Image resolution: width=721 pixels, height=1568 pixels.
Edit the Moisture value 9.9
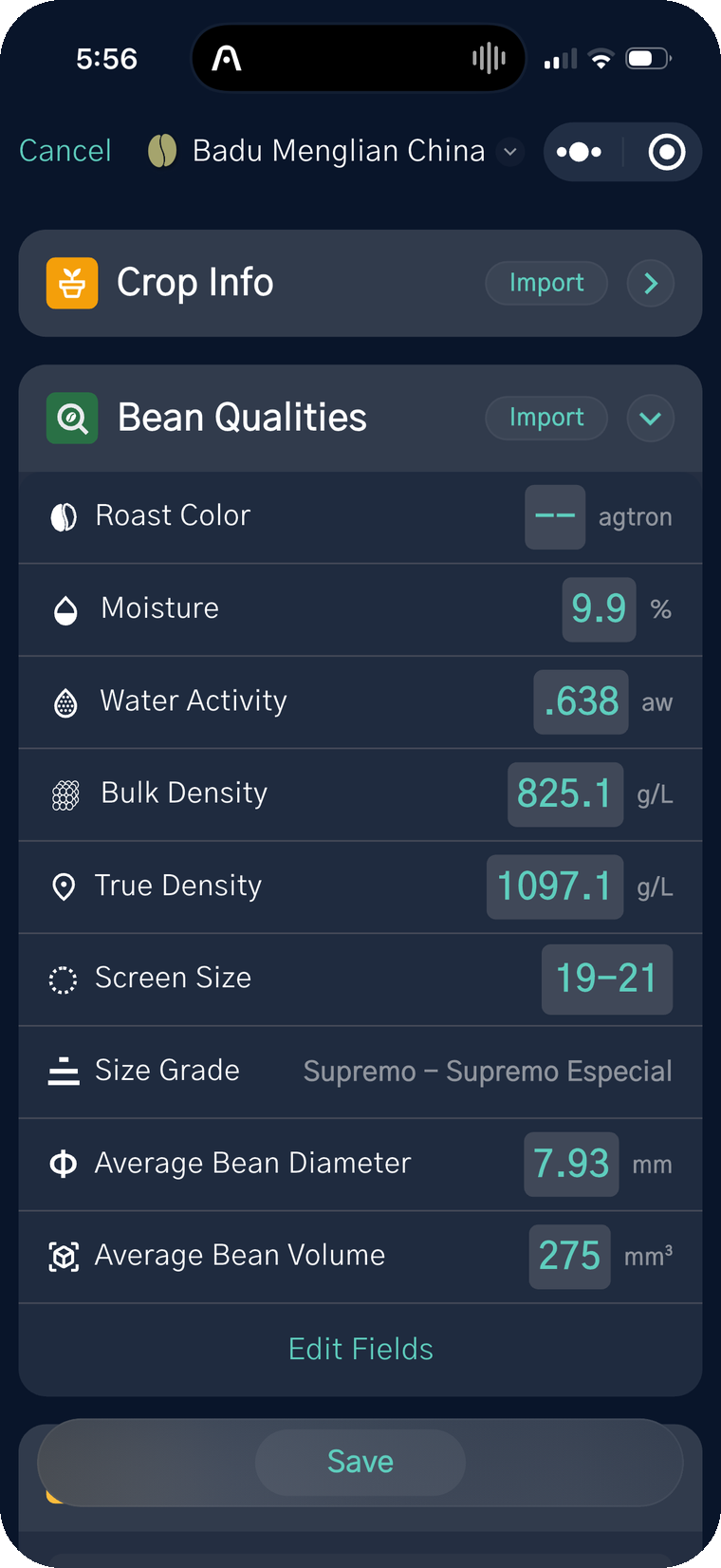[600, 609]
